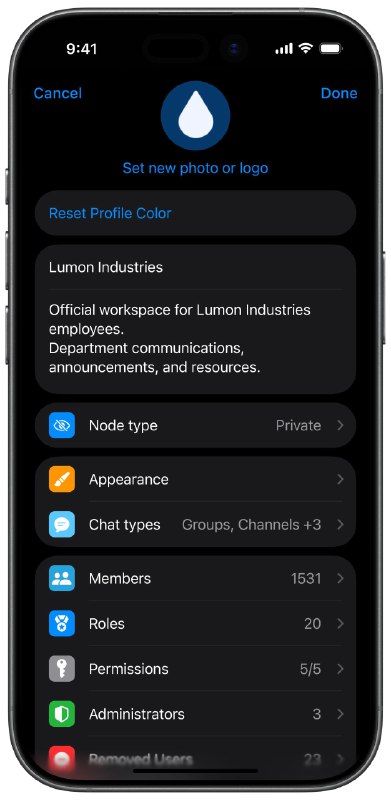Reset Profile Color
Screen dimensions: 391x800
point(196,213)
